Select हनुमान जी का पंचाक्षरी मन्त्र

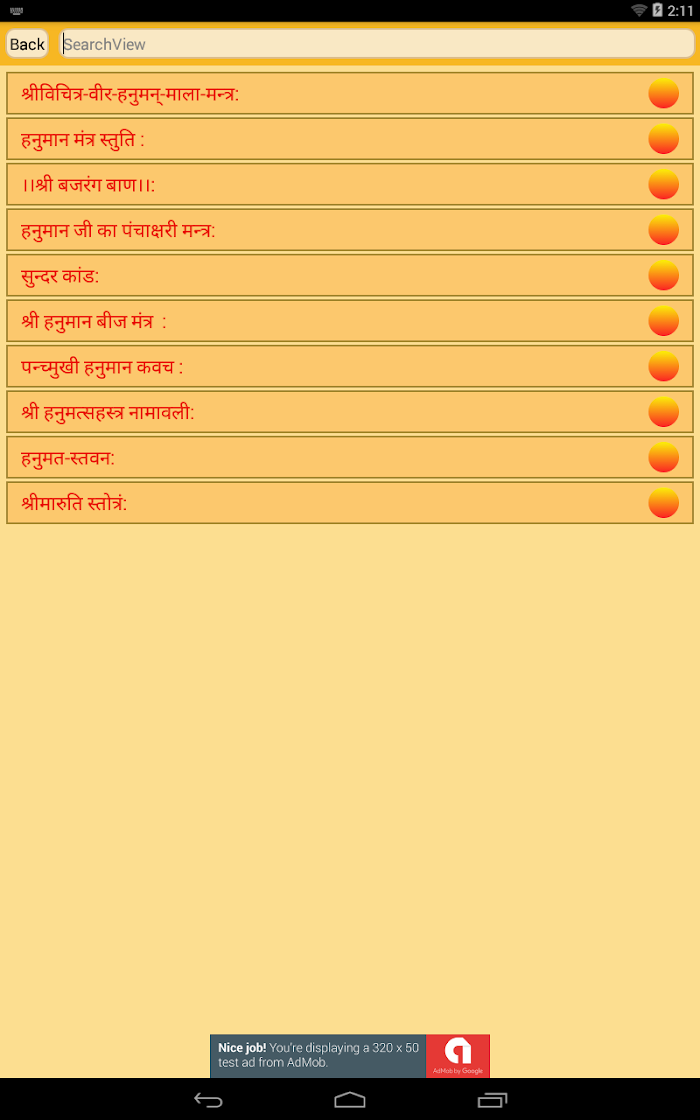[350, 230]
